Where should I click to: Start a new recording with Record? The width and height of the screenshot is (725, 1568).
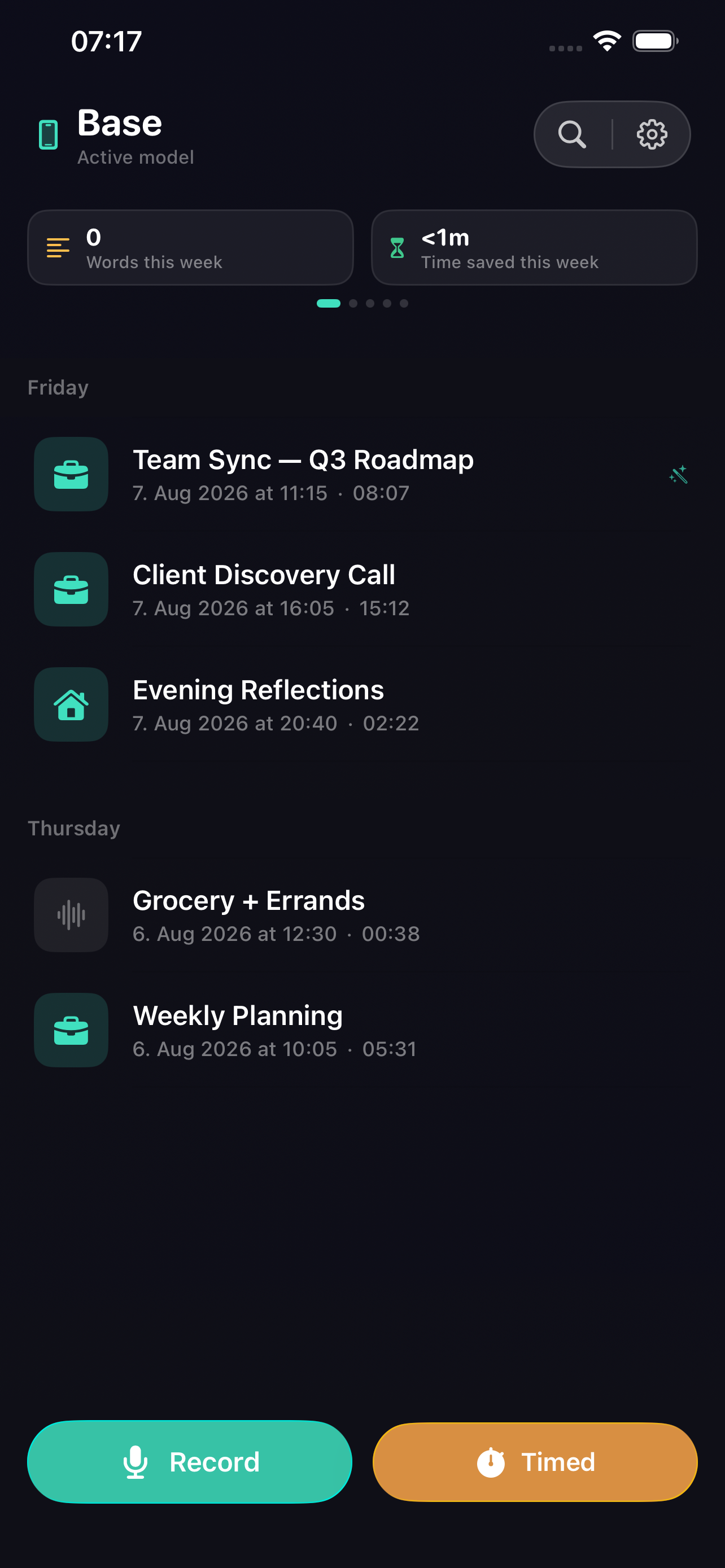(190, 1462)
